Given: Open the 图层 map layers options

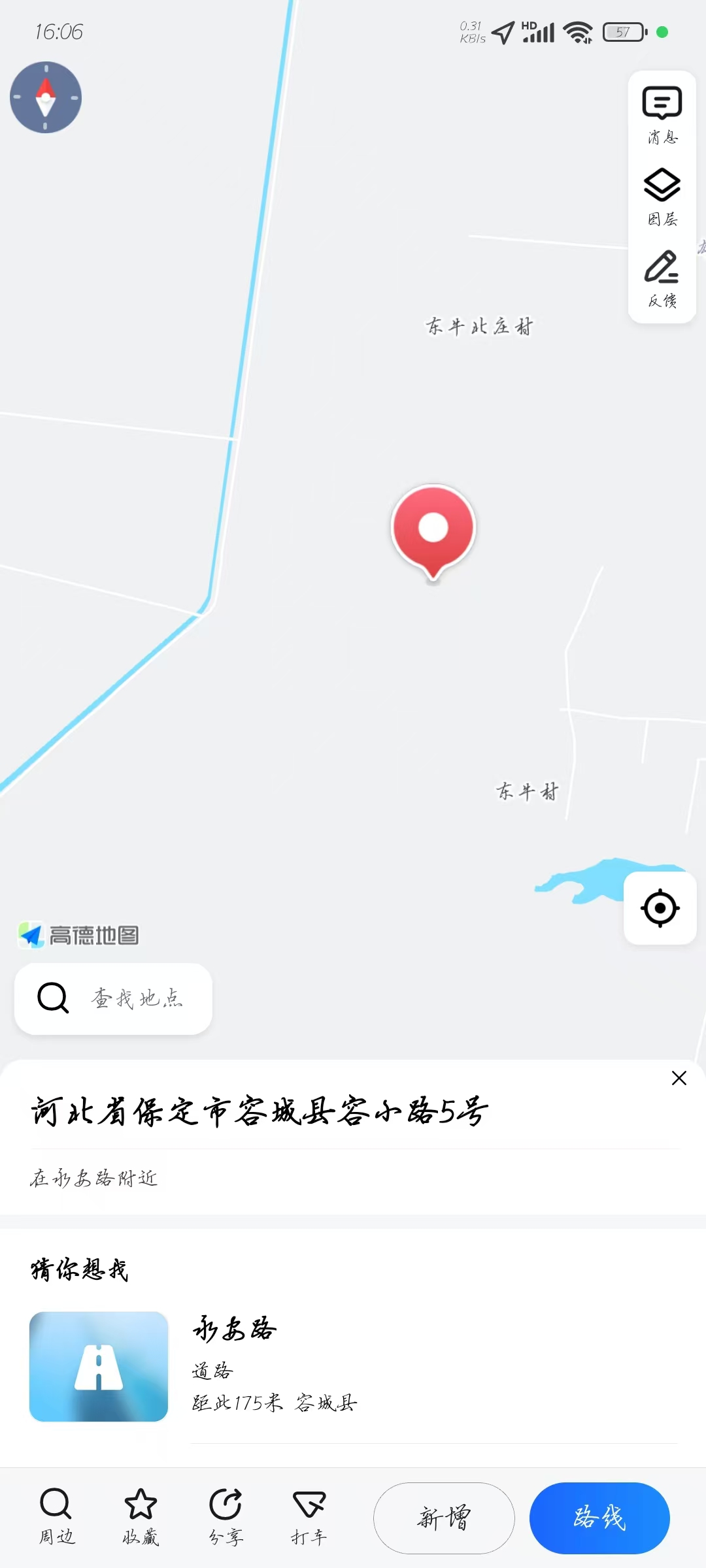Looking at the screenshot, I should [662, 197].
